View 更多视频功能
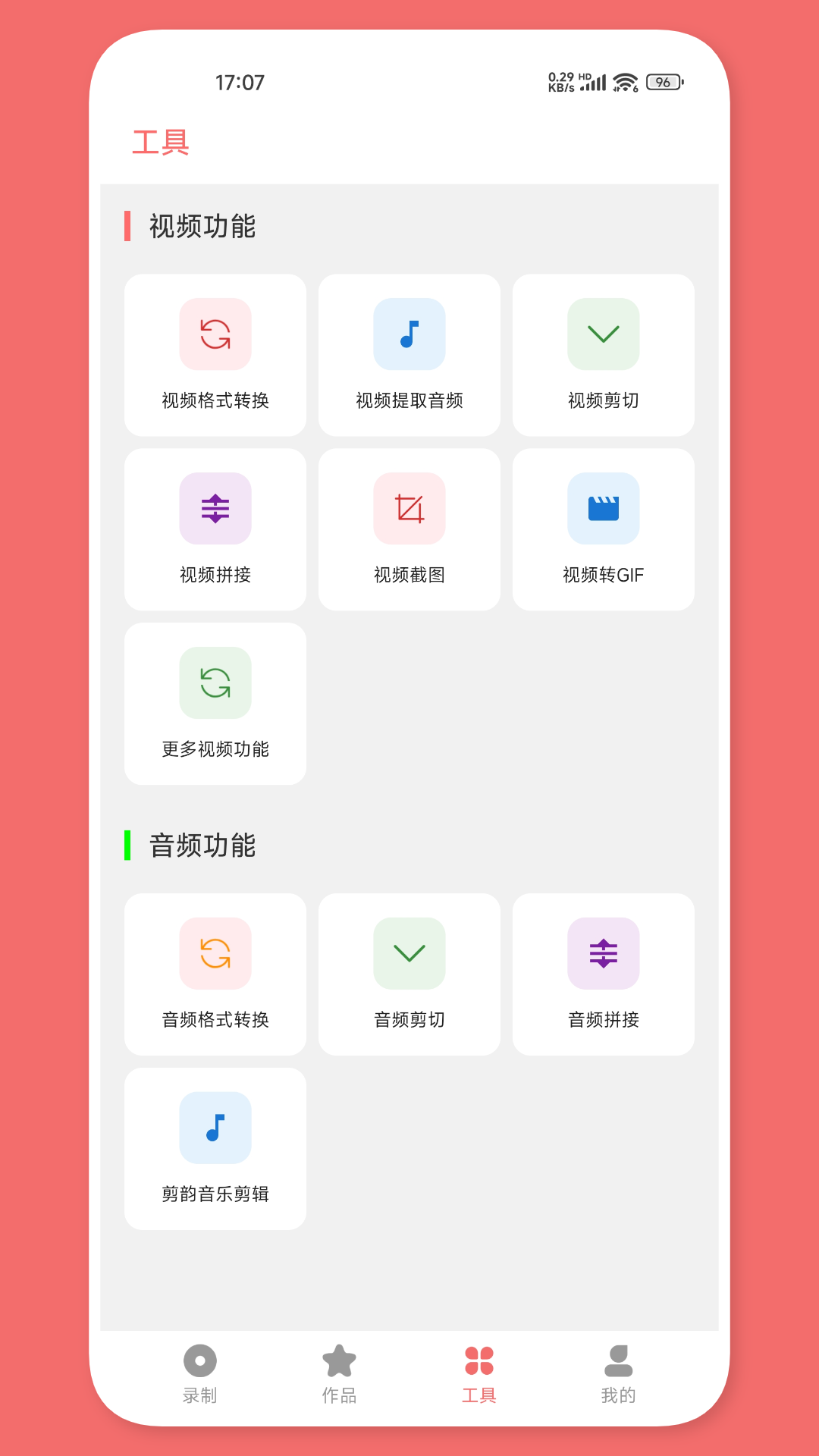Image resolution: width=819 pixels, height=1456 pixels. [215, 704]
